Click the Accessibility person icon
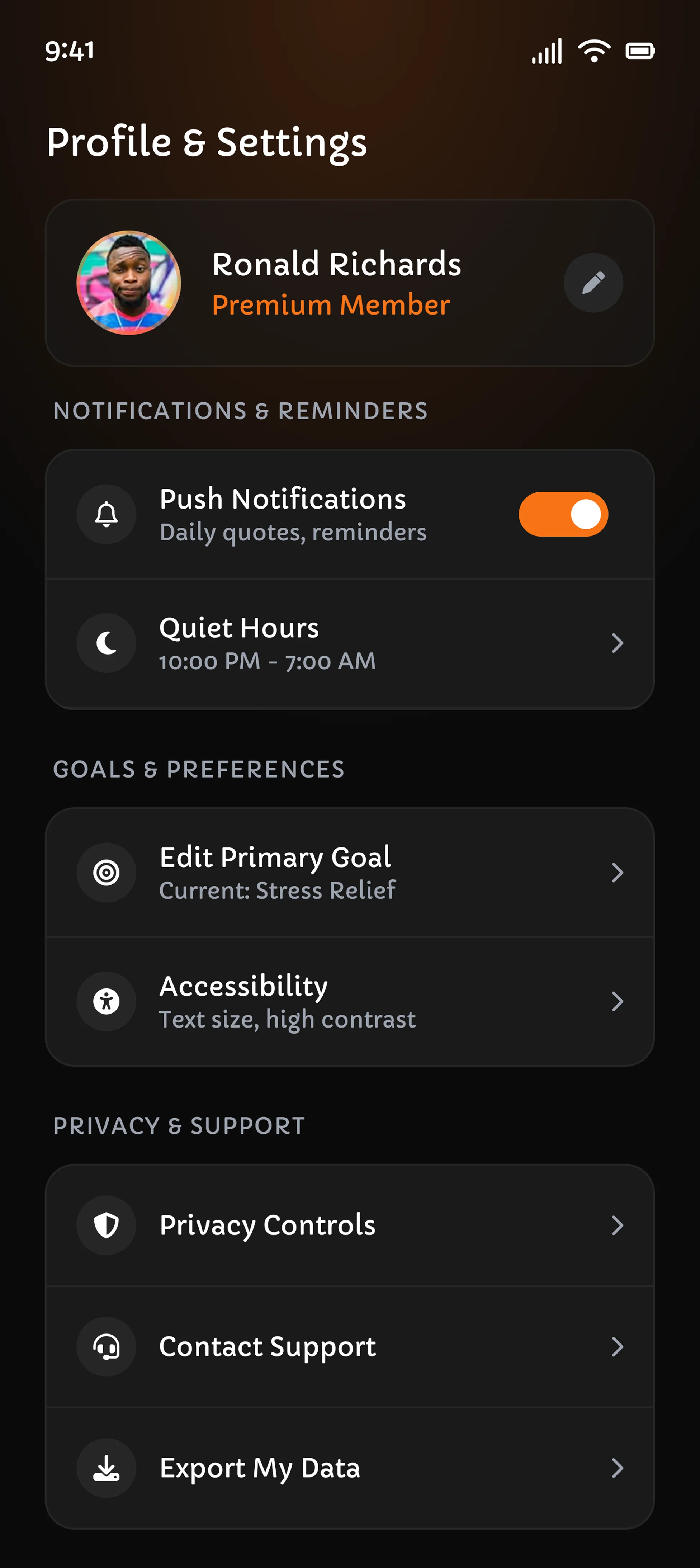This screenshot has height=1568, width=700. [x=106, y=1001]
